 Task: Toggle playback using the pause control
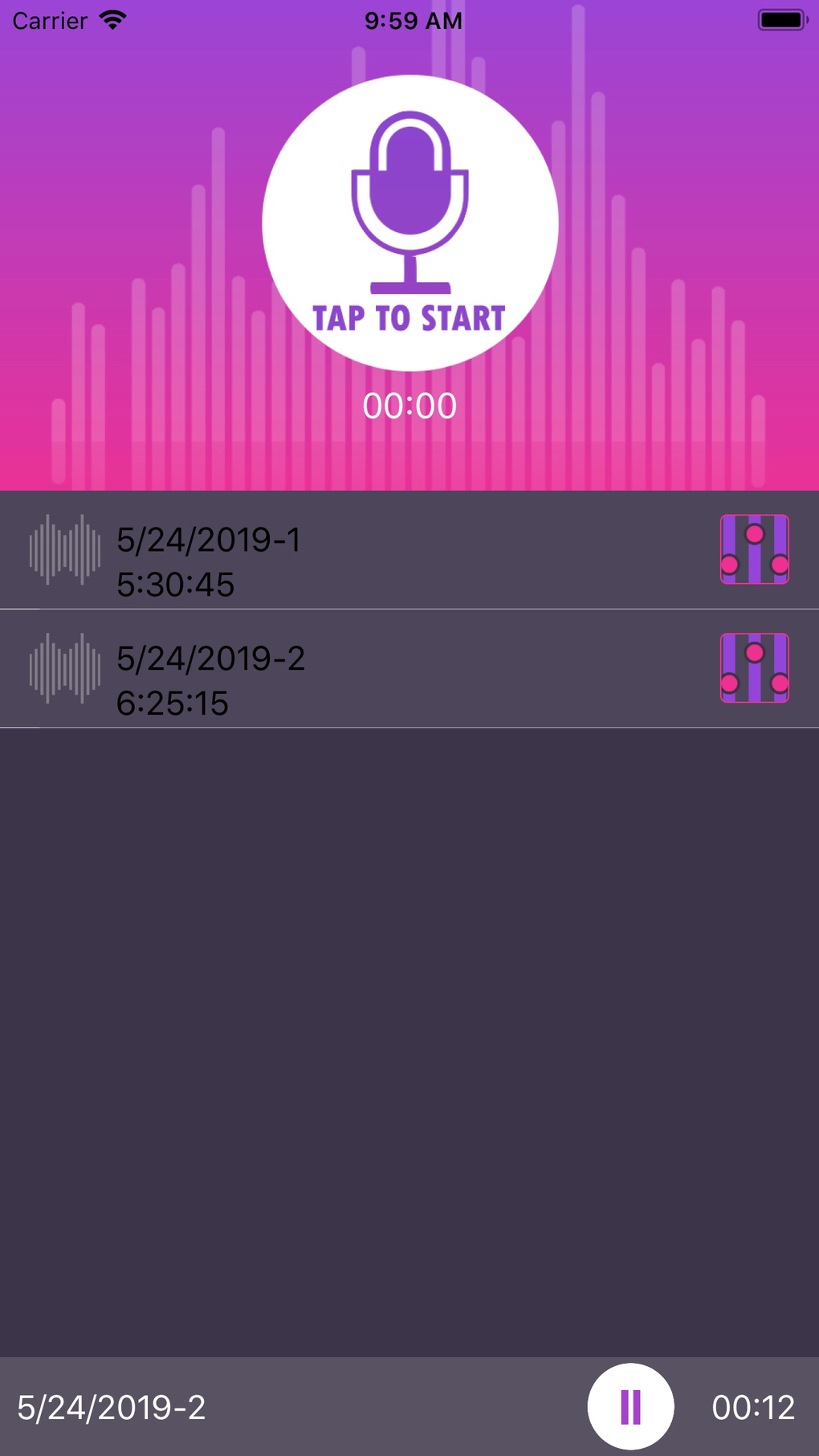click(630, 1407)
